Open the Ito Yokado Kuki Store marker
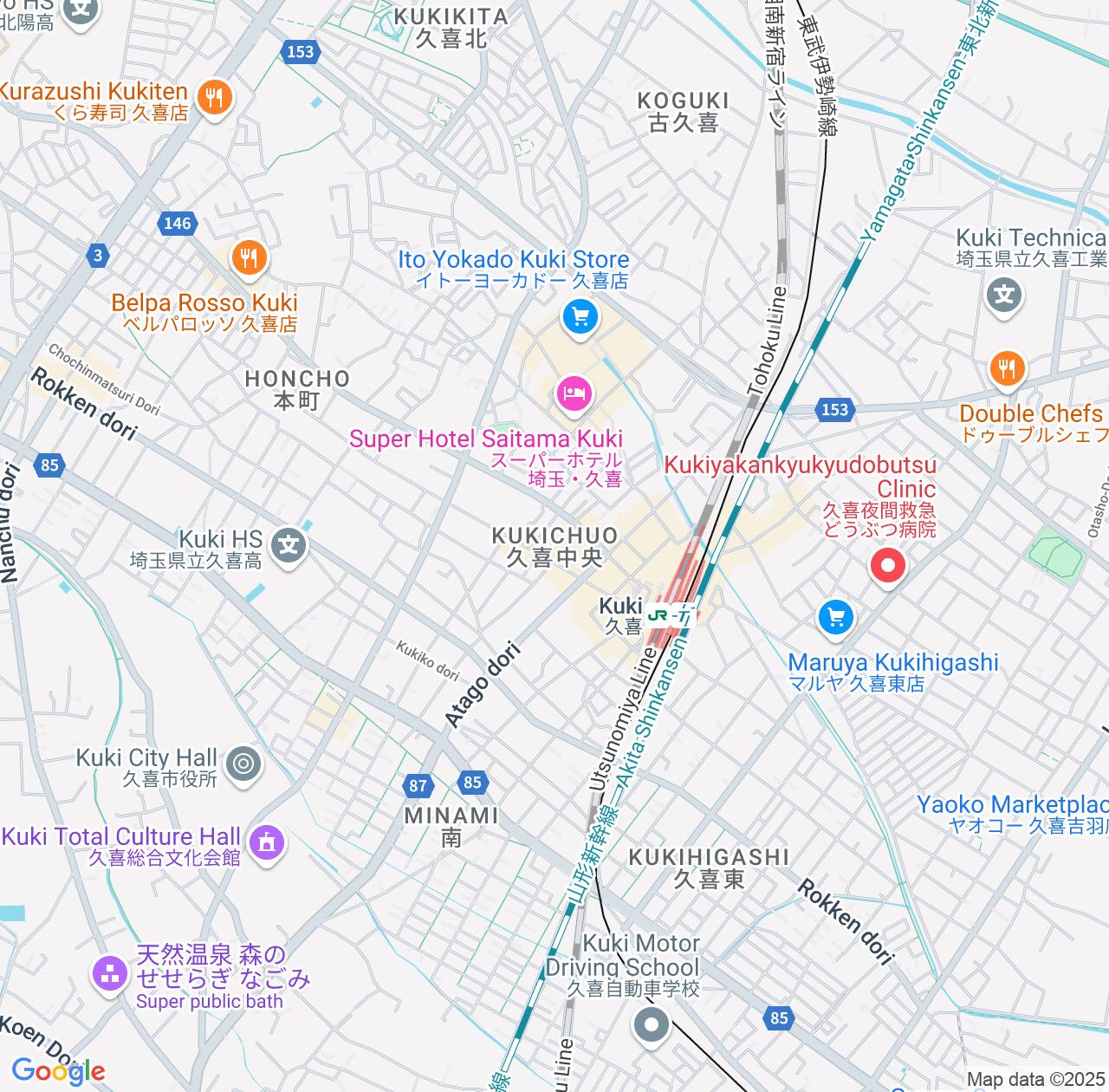The width and height of the screenshot is (1109, 1092). (x=580, y=316)
